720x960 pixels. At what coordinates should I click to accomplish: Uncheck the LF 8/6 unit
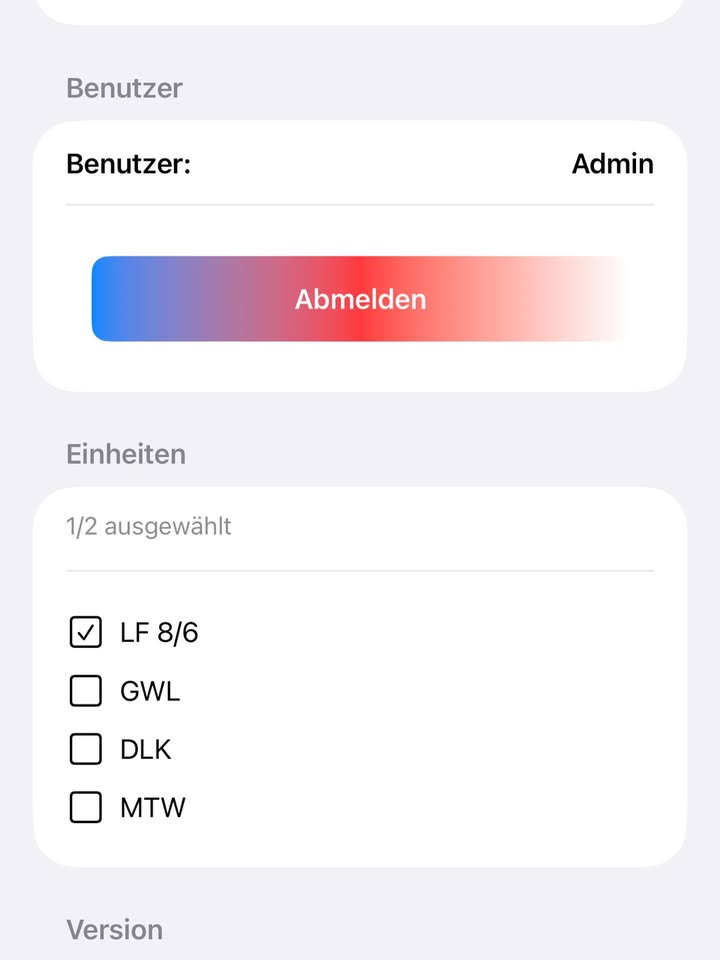[86, 632]
